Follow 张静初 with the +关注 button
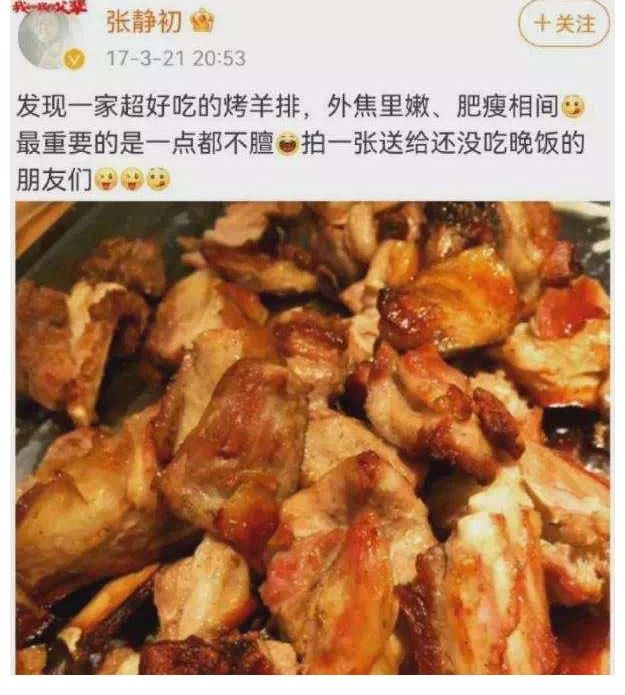The height and width of the screenshot is (695, 625). (x=563, y=24)
